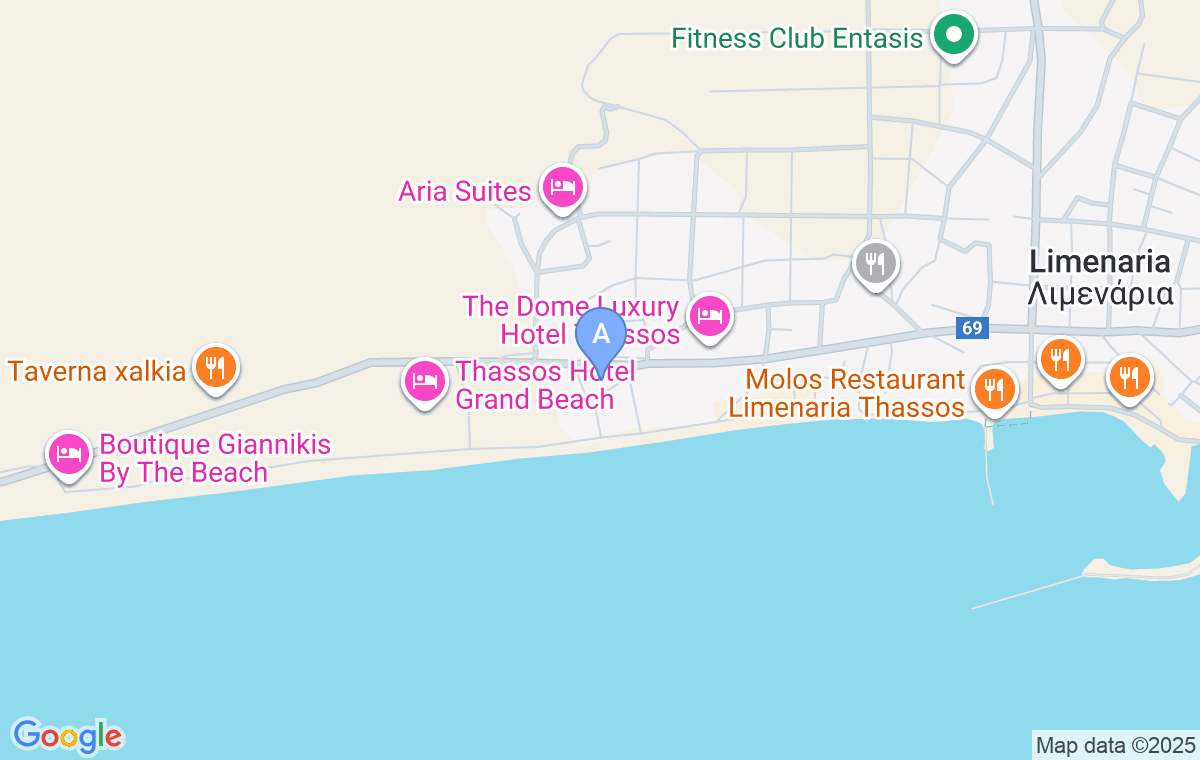Image resolution: width=1200 pixels, height=760 pixels.
Task: Tap The Dome Luxury Hotel Thassos pin
Action: click(x=710, y=317)
